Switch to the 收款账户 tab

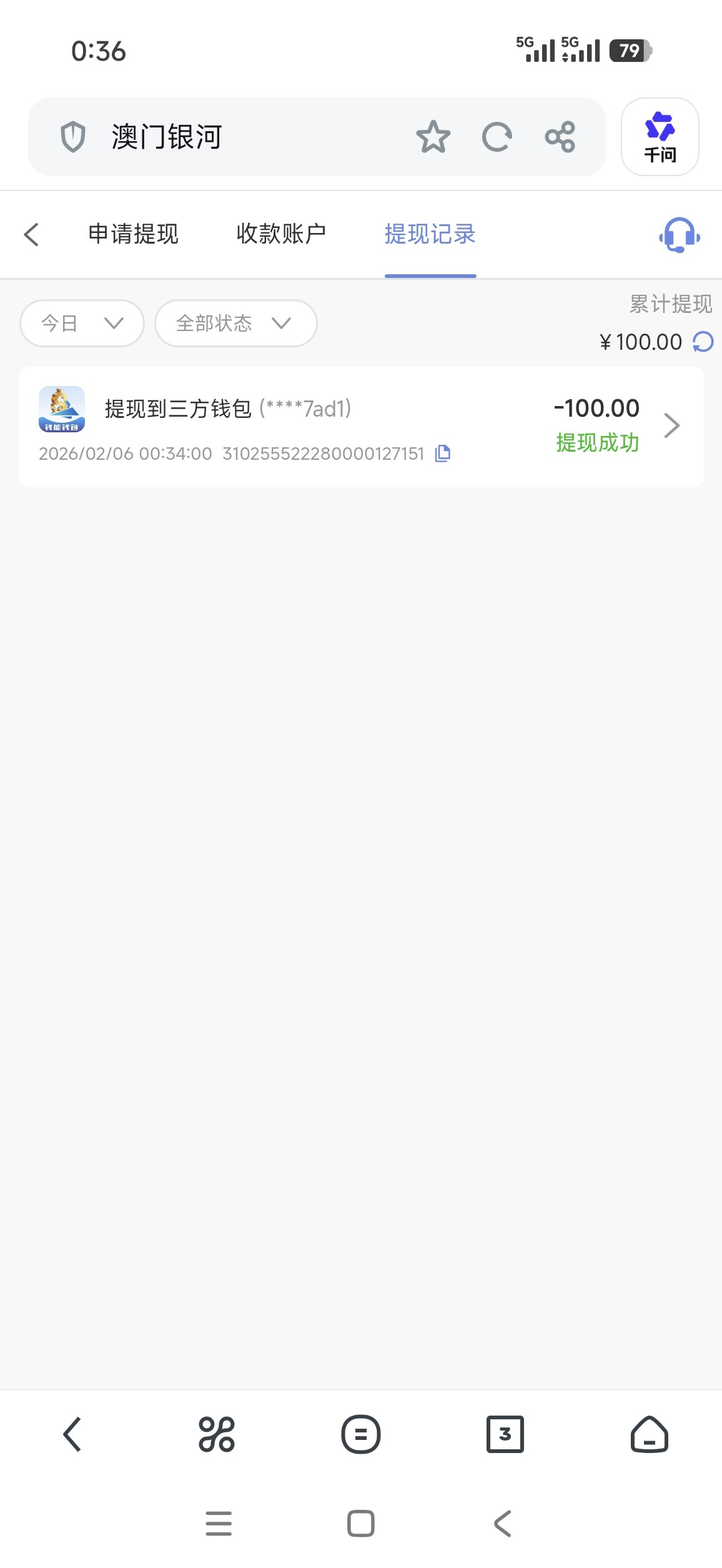click(x=281, y=234)
